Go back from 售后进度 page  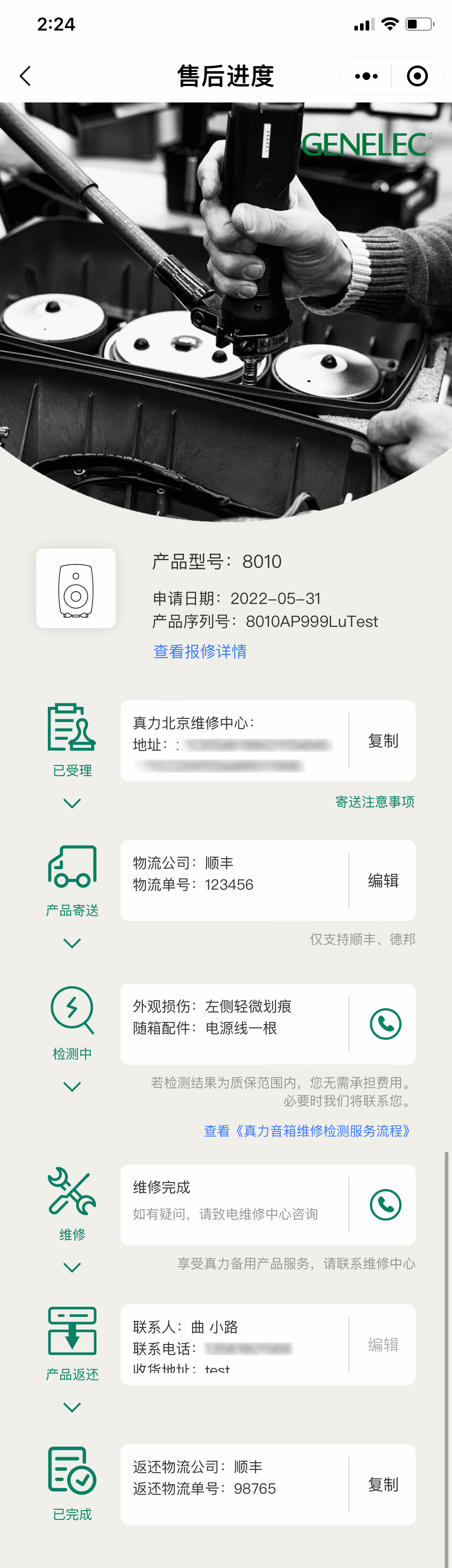click(x=26, y=76)
